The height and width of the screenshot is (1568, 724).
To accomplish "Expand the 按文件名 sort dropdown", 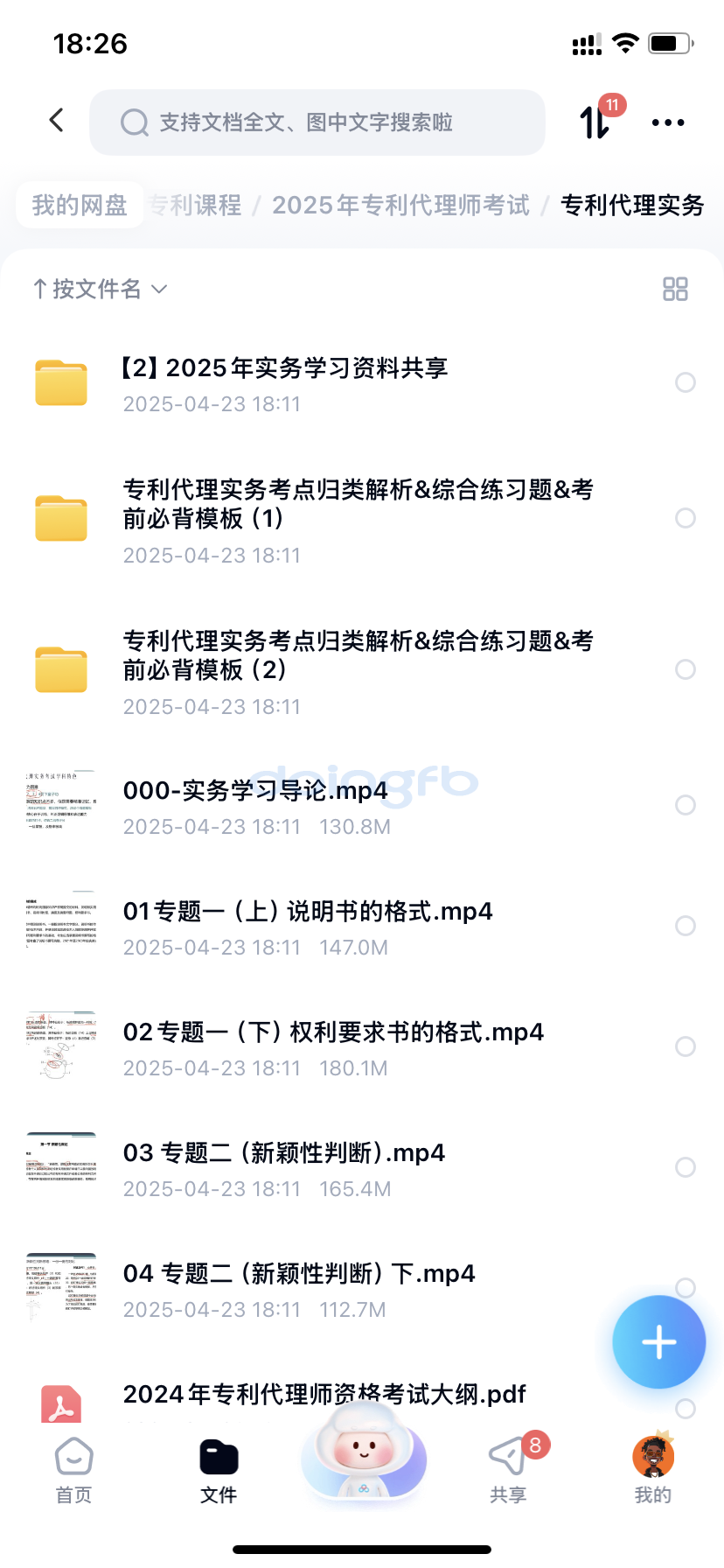I will pos(99,289).
